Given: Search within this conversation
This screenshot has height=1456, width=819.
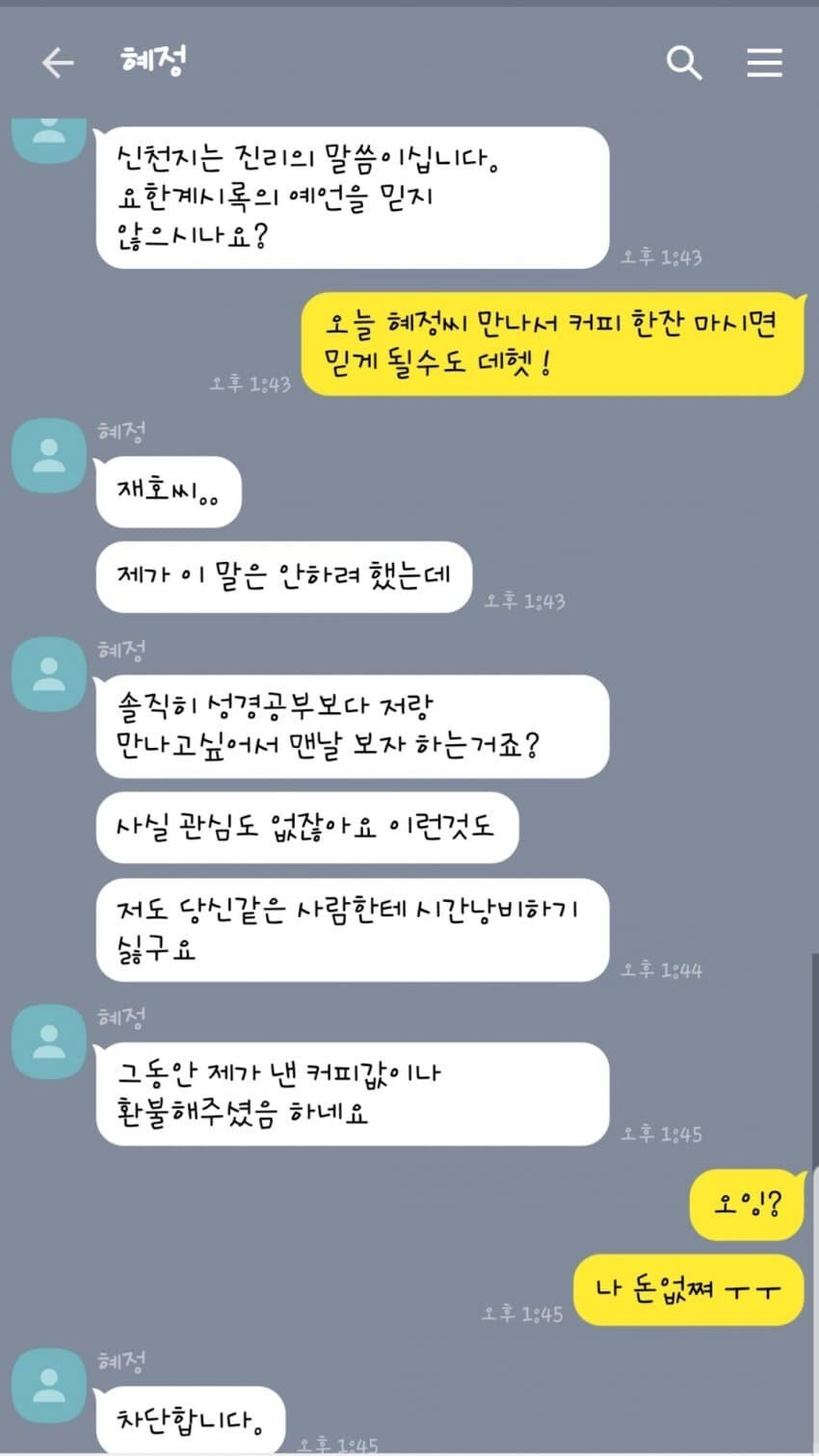Looking at the screenshot, I should point(684,63).
